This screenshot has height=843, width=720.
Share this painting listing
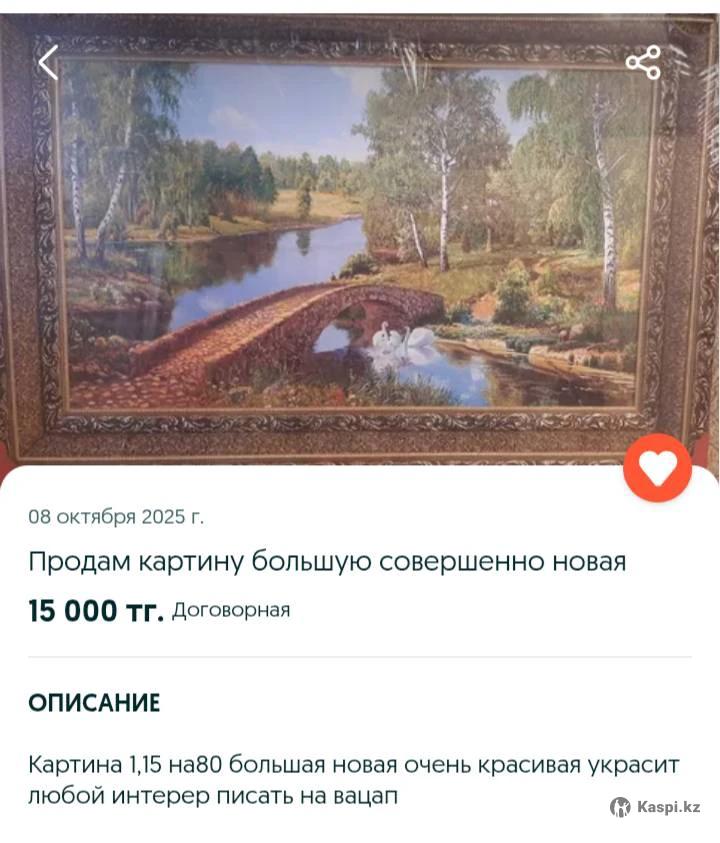(643, 63)
